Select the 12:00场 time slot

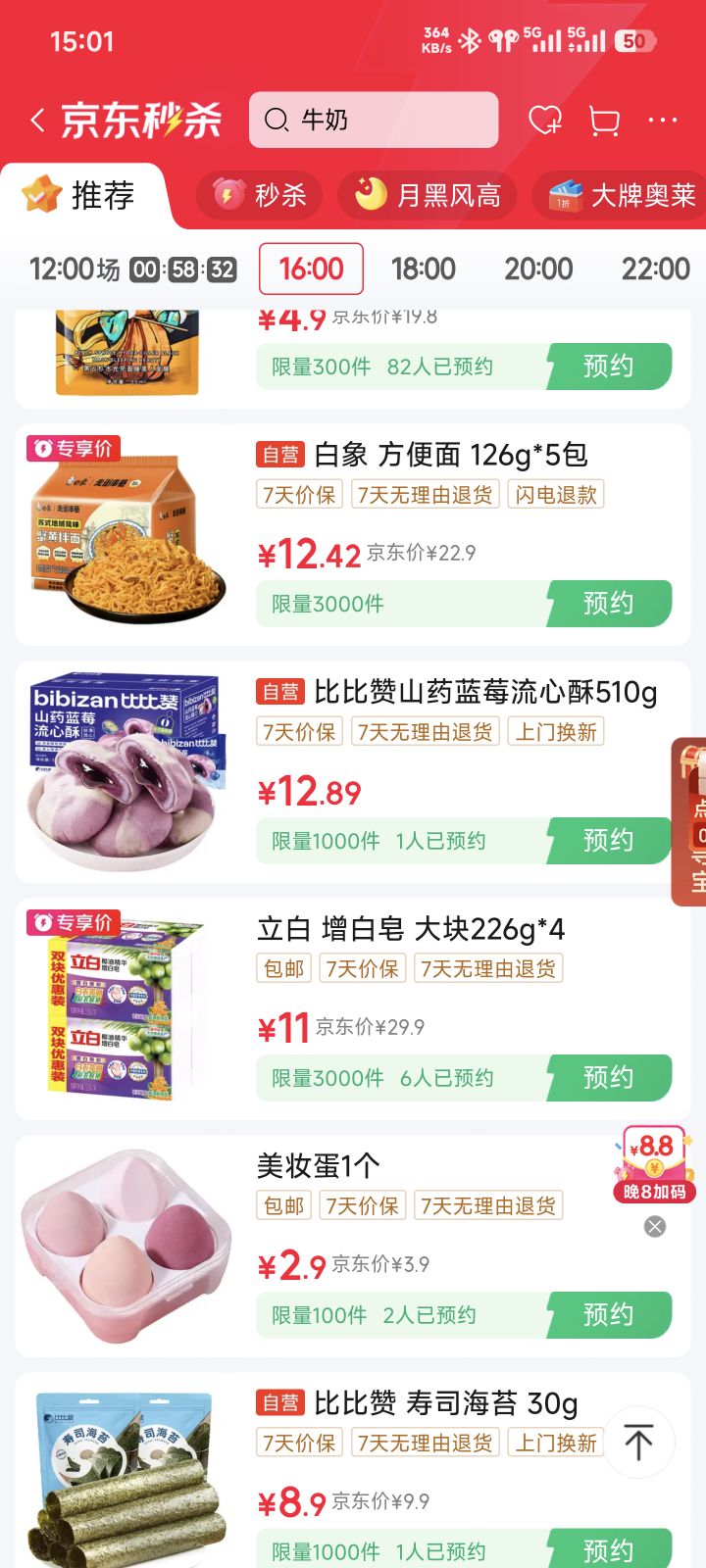133,269
